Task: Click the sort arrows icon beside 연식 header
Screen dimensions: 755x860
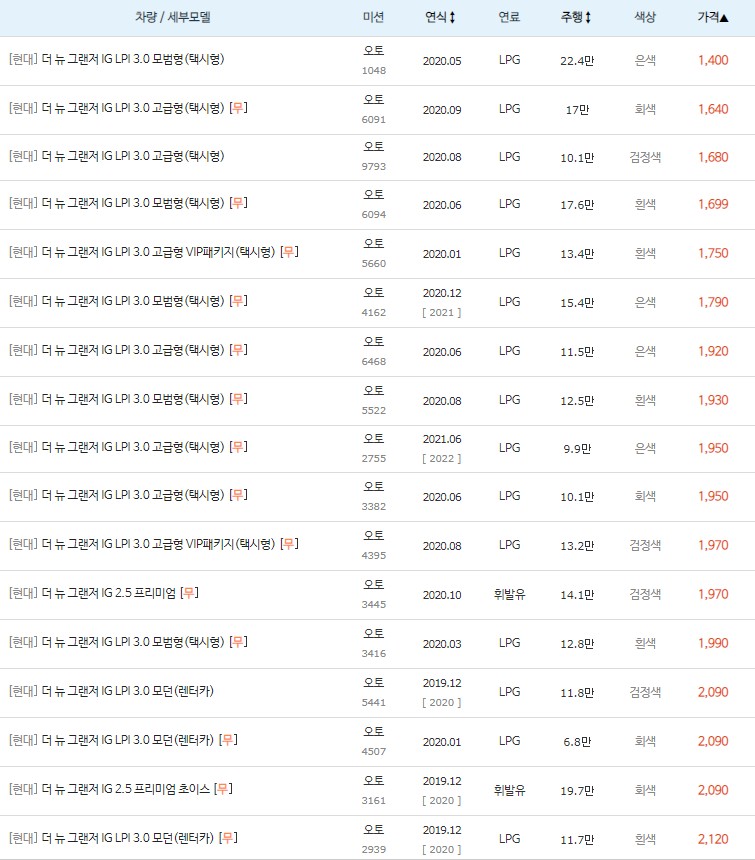Action: 452,17
